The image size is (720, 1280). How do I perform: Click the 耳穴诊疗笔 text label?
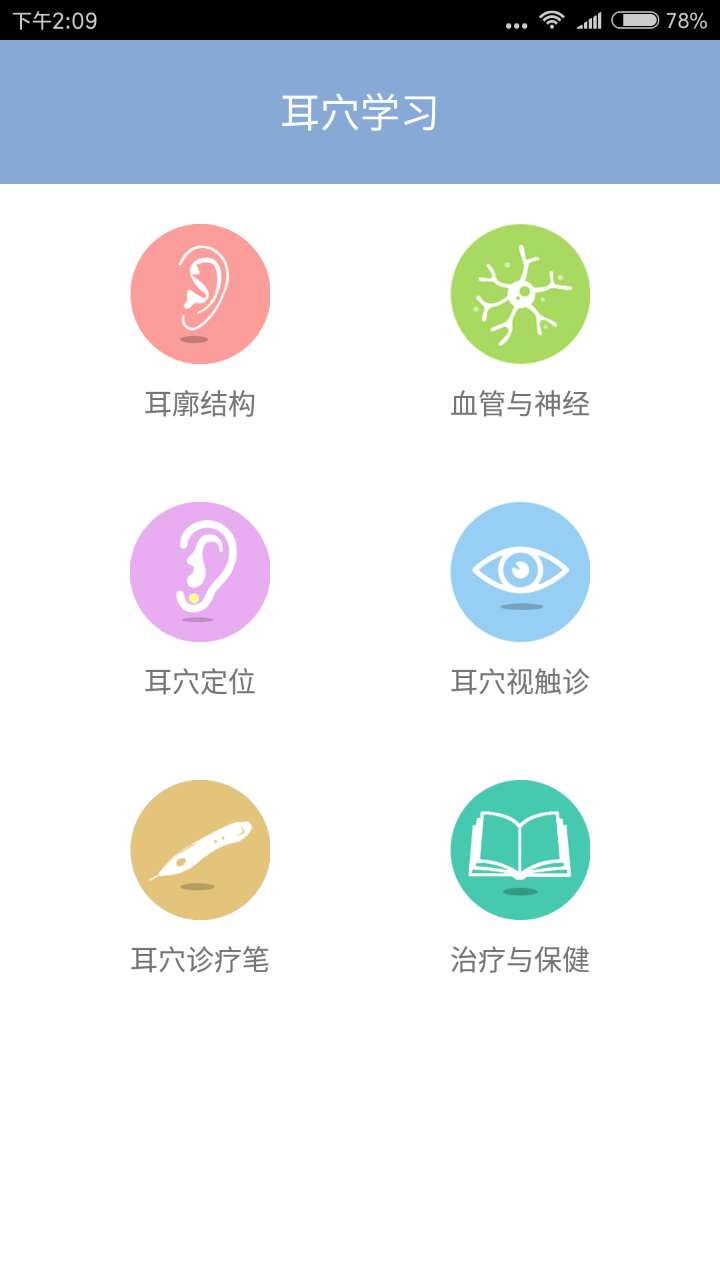pyautogui.click(x=200, y=960)
